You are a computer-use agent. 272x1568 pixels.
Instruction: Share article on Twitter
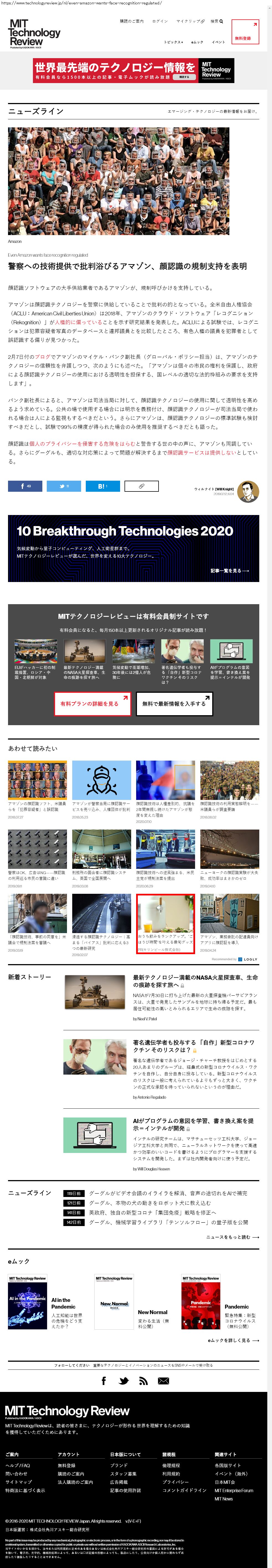[64, 486]
